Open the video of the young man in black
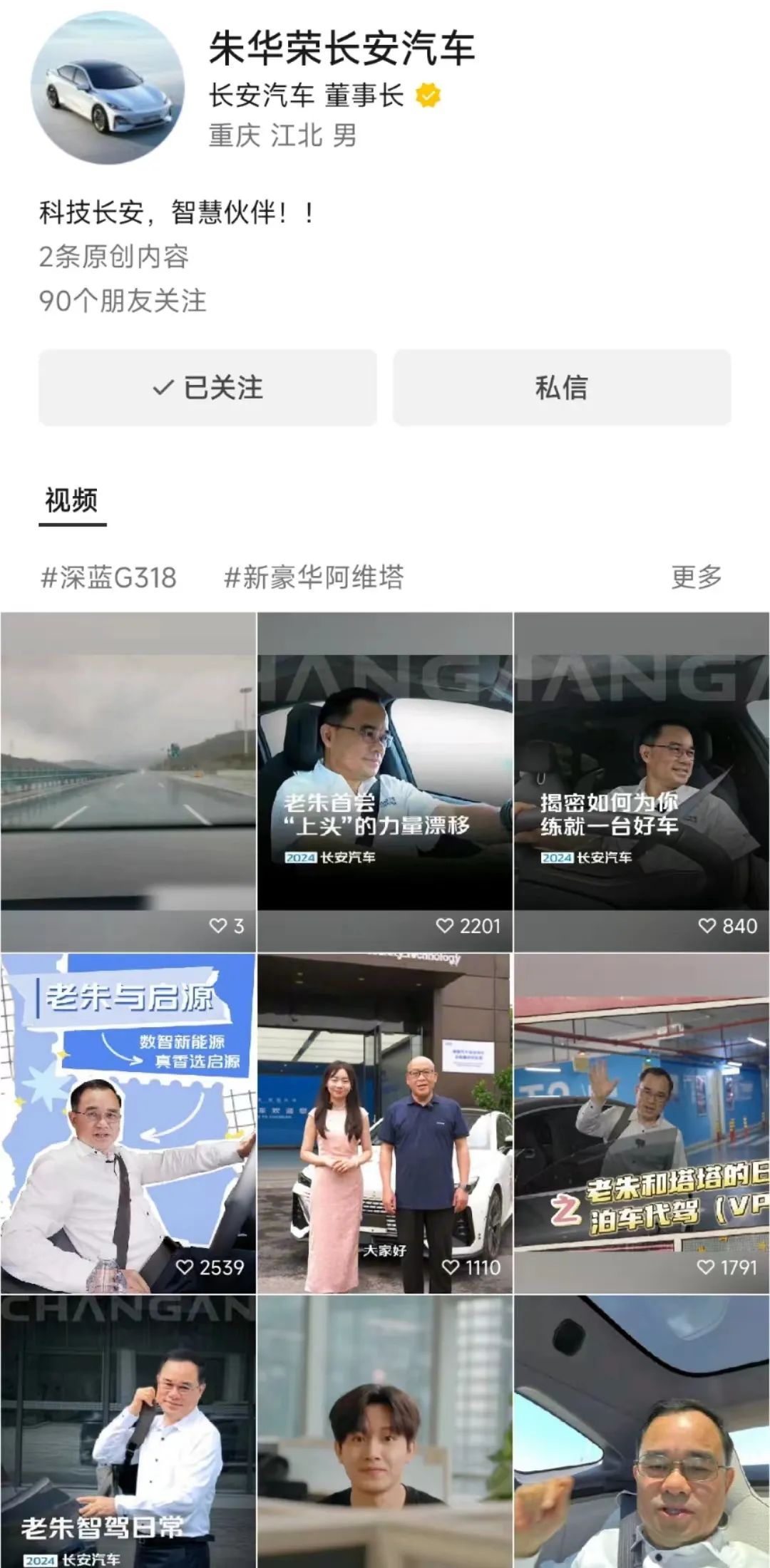770x1568 pixels. [385, 1433]
